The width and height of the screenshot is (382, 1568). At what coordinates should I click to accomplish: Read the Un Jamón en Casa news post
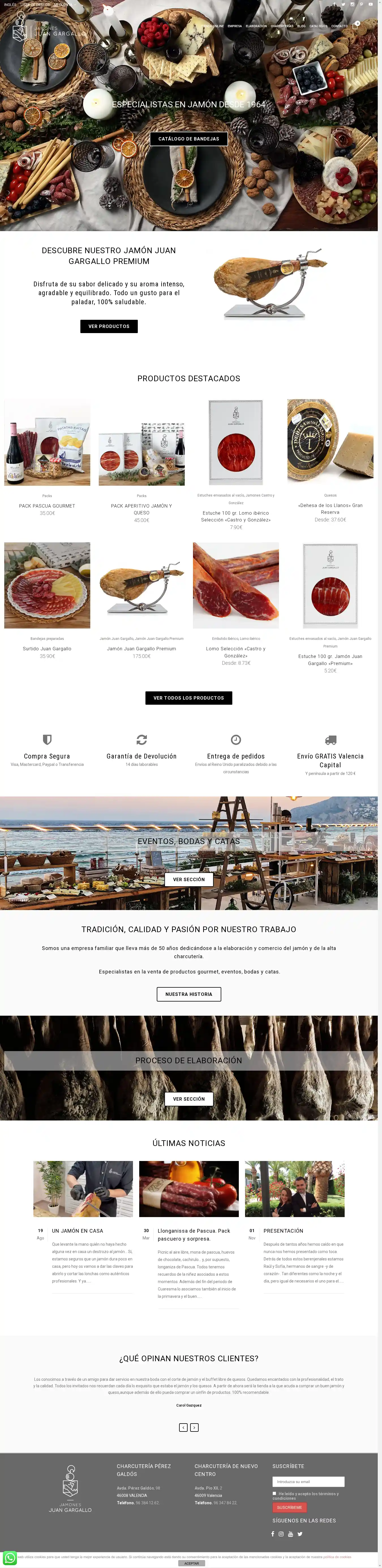click(77, 1231)
